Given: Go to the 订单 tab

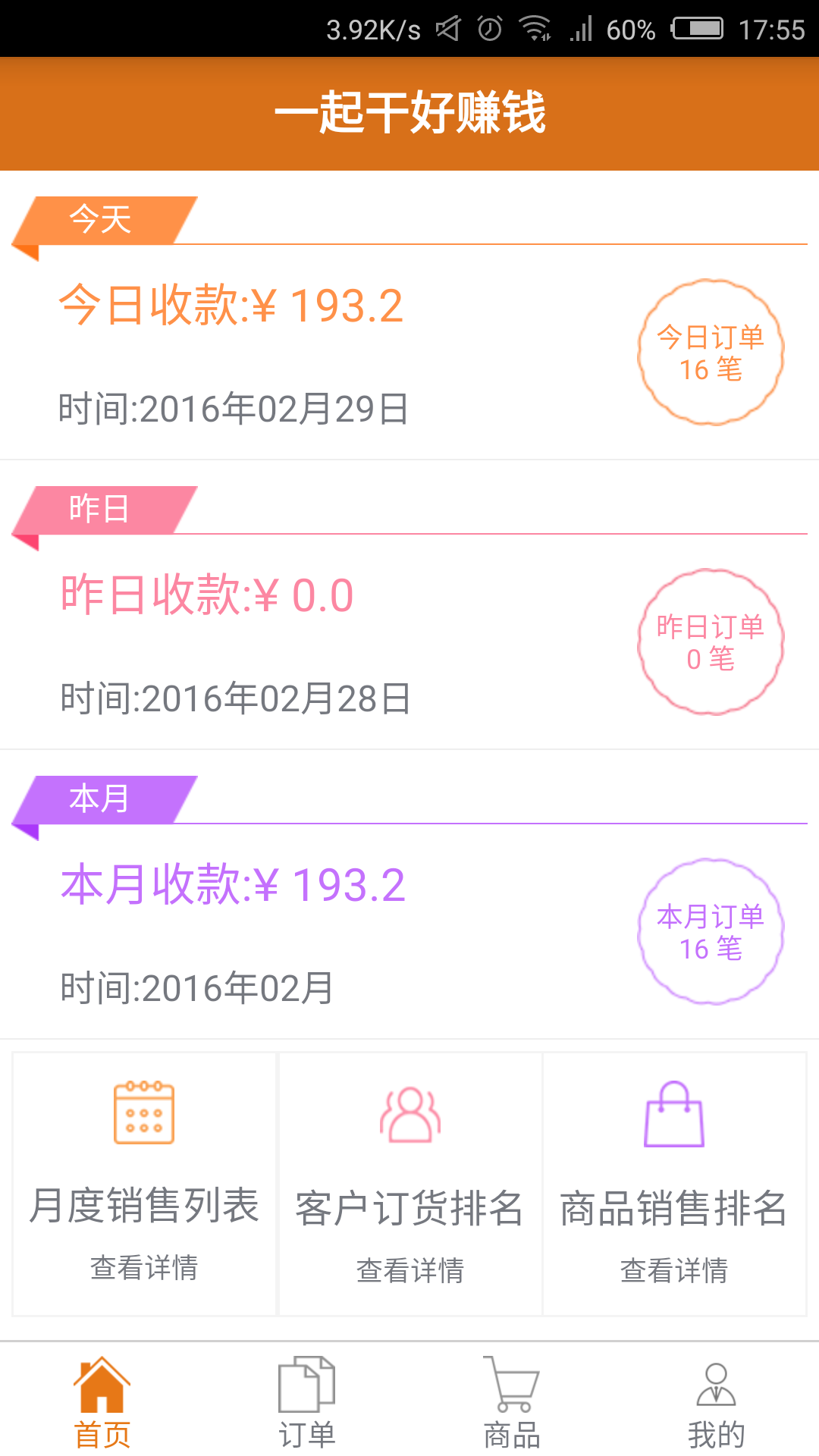Looking at the screenshot, I should [307, 1401].
